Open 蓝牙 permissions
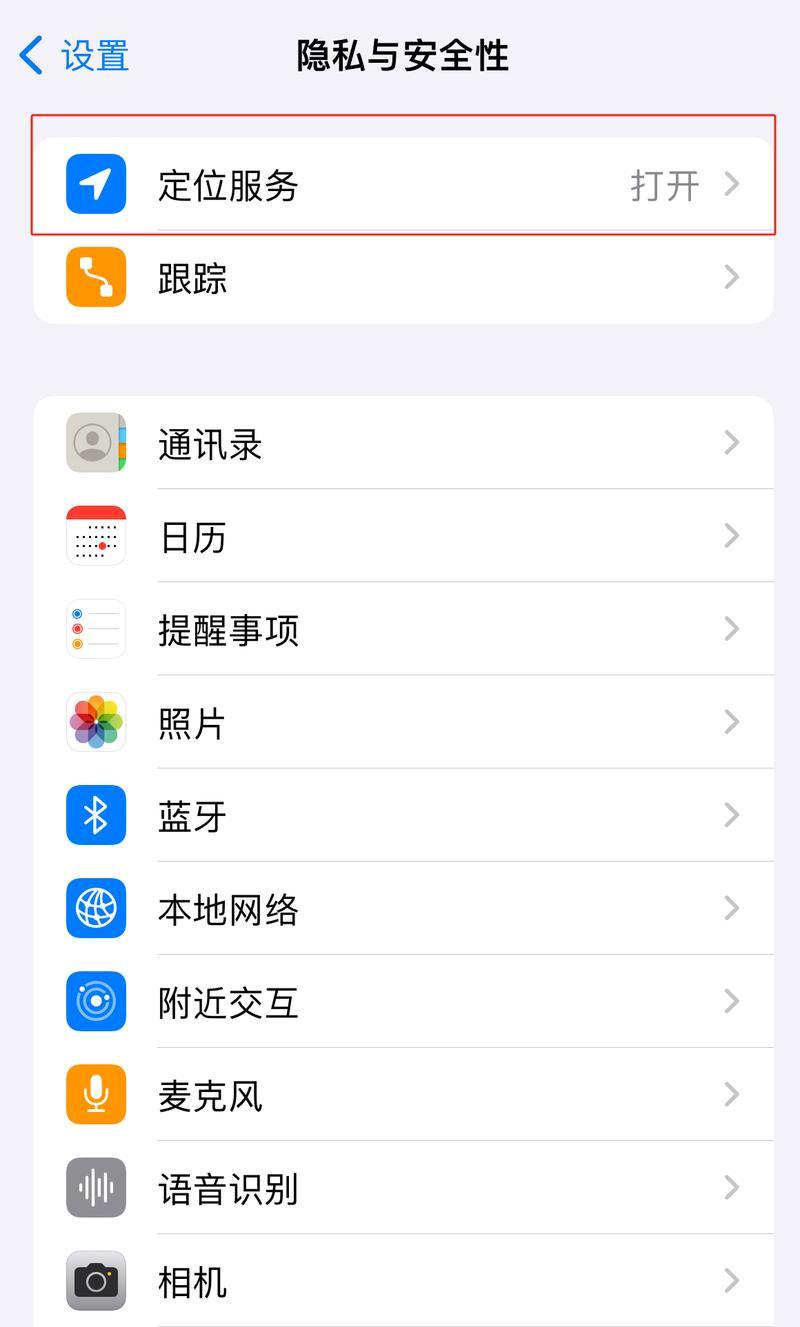 pos(403,815)
